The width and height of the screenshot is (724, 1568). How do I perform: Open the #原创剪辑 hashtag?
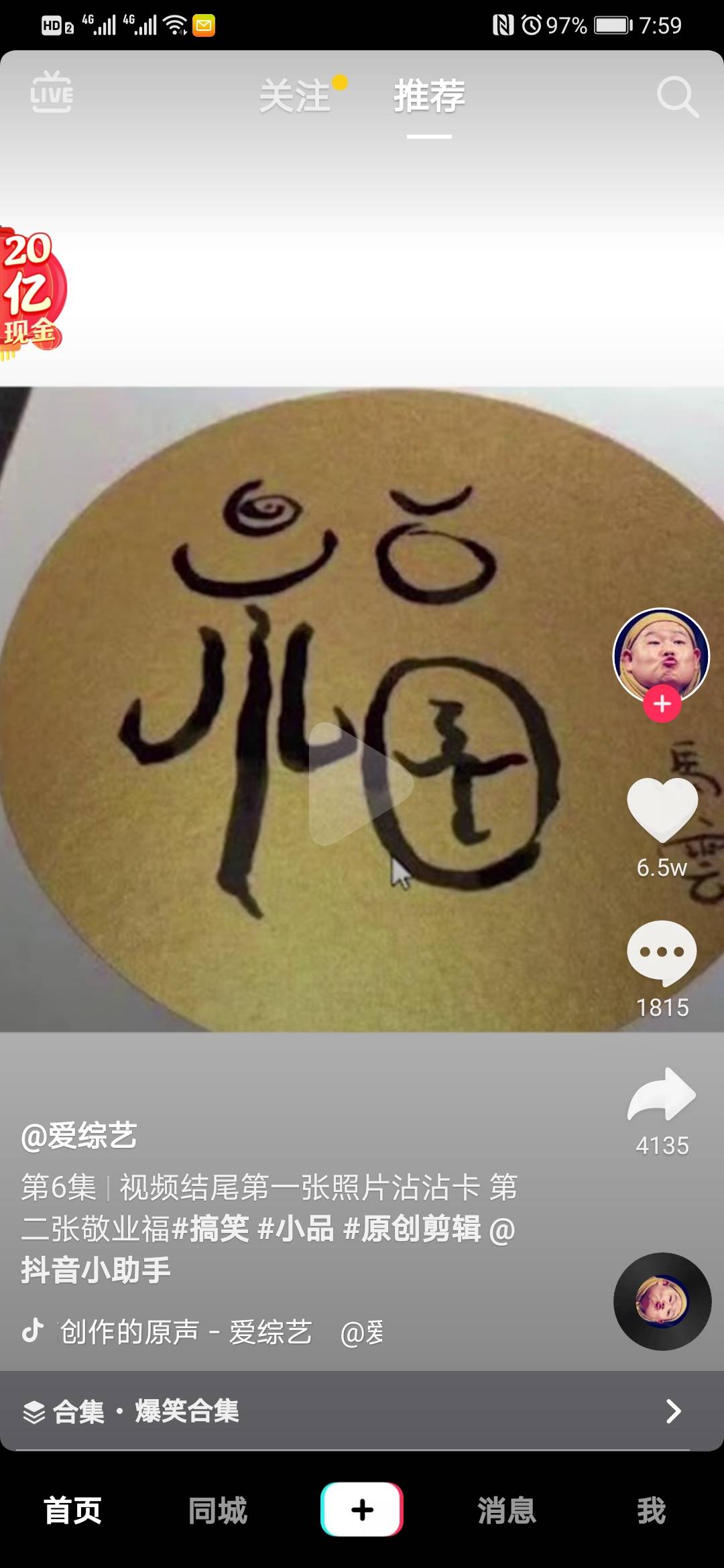coord(412,1228)
